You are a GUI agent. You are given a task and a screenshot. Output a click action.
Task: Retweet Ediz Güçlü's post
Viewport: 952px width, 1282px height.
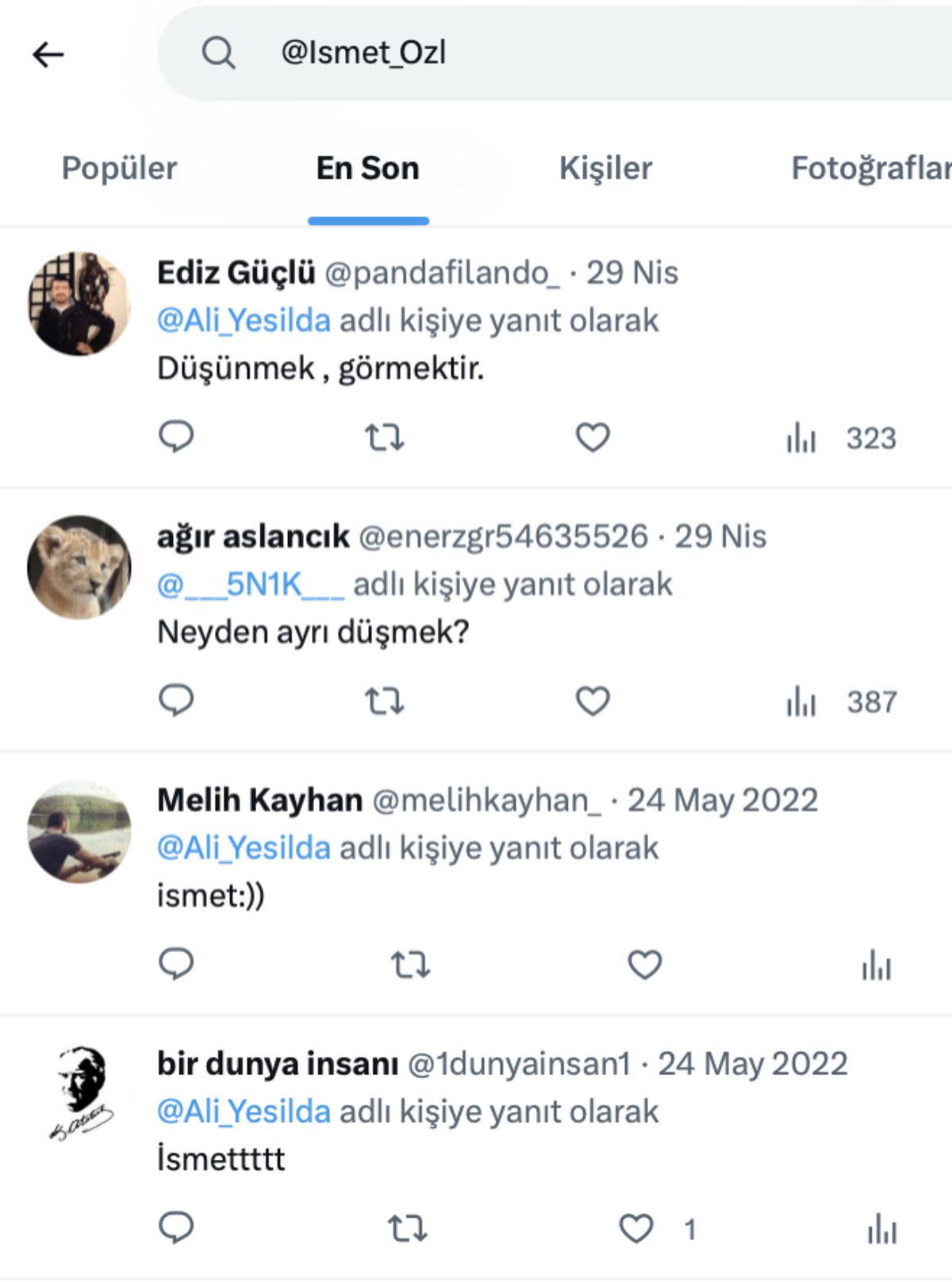(x=384, y=437)
